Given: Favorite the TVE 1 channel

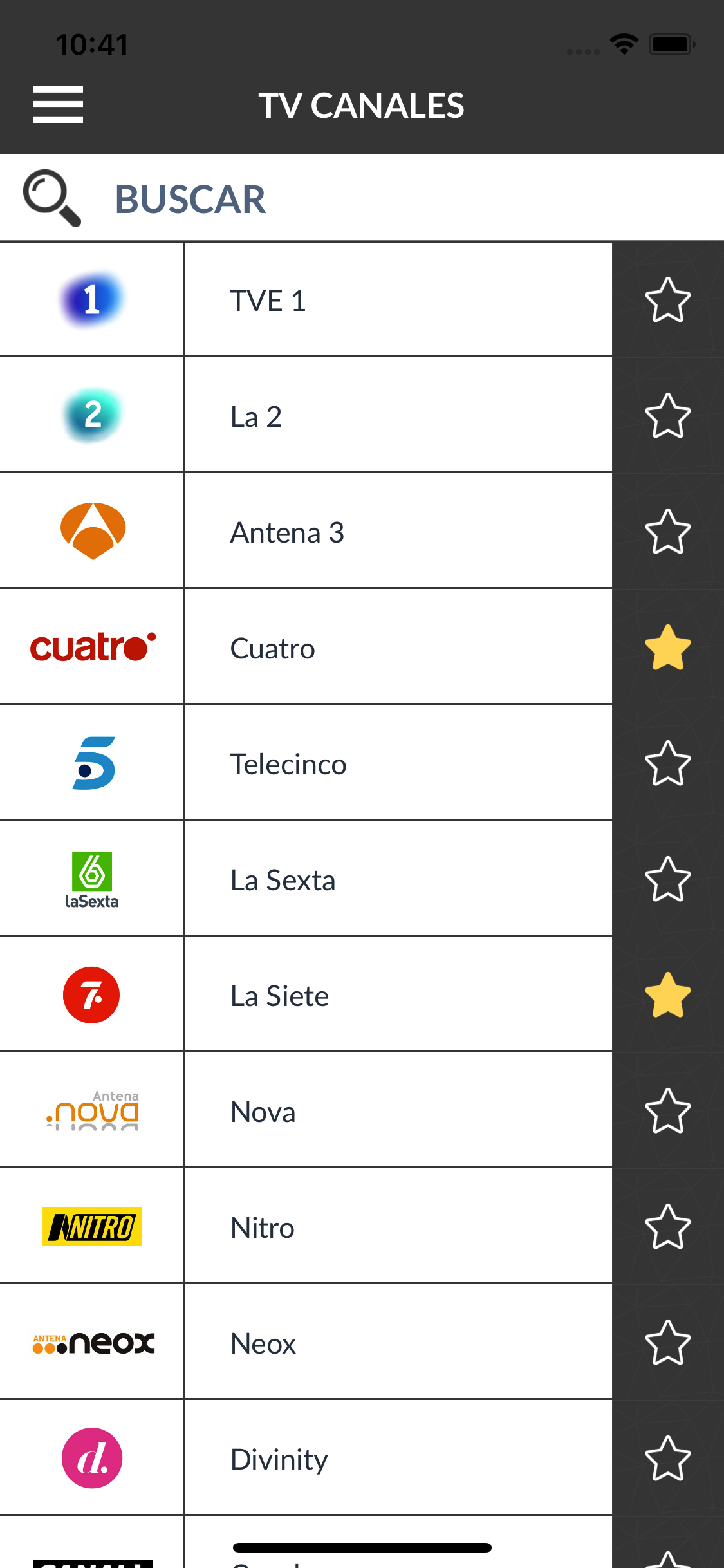Looking at the screenshot, I should point(667,298).
